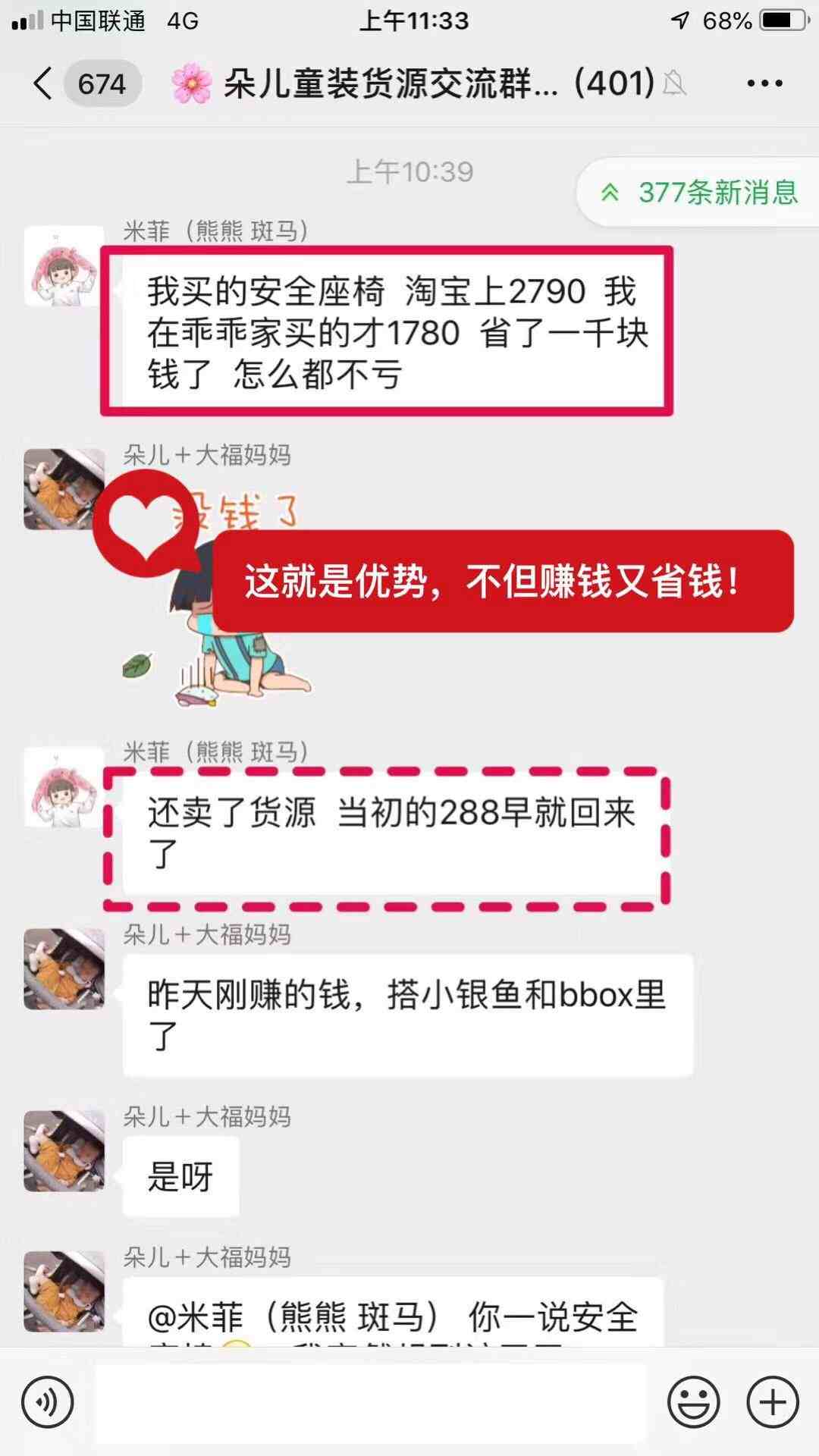Screen dimensions: 819x1456
Task: Open the group chat info menu
Action: (764, 83)
